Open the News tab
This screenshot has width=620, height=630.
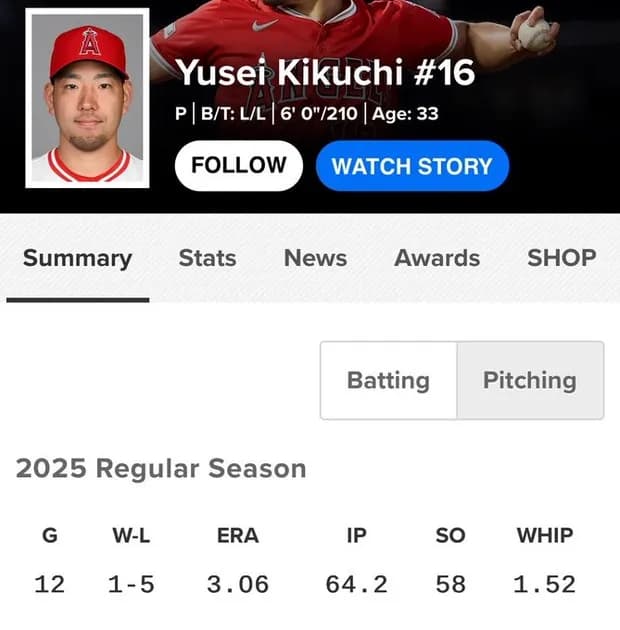coord(315,258)
